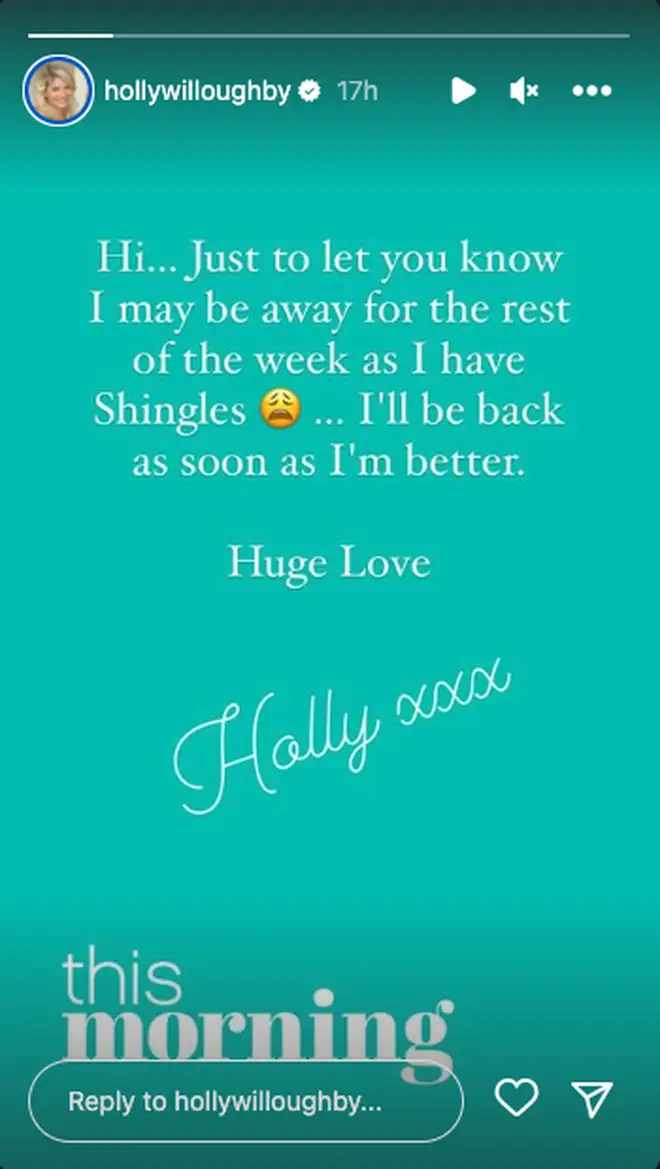This screenshot has width=660, height=1169.
Task: Tap the hollywilloughby username
Action: [197, 92]
